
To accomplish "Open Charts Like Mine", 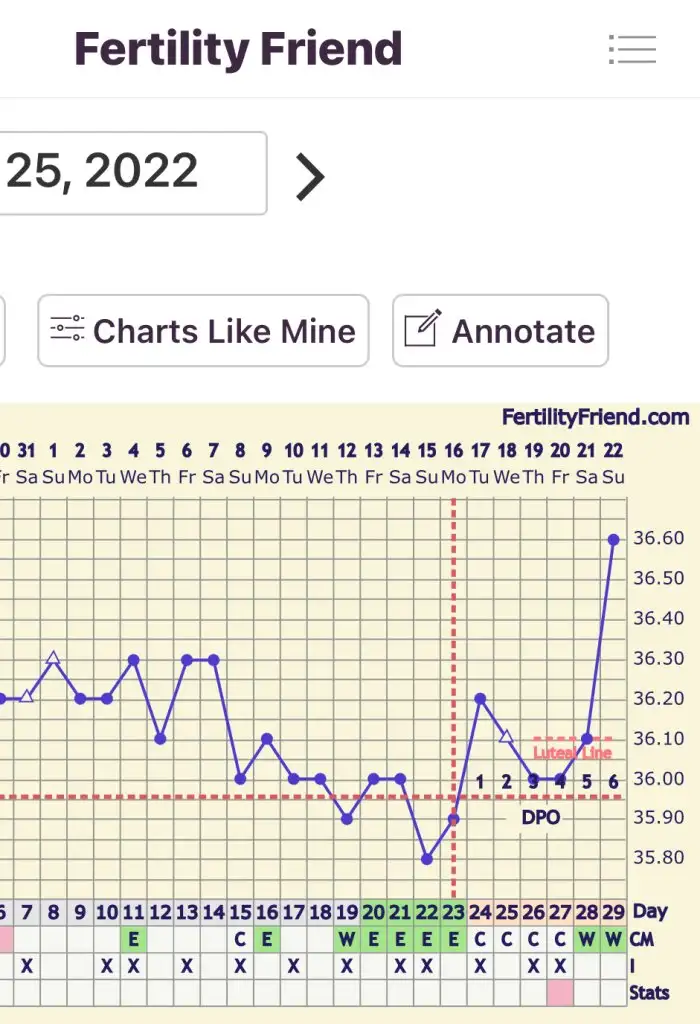I will coord(203,331).
